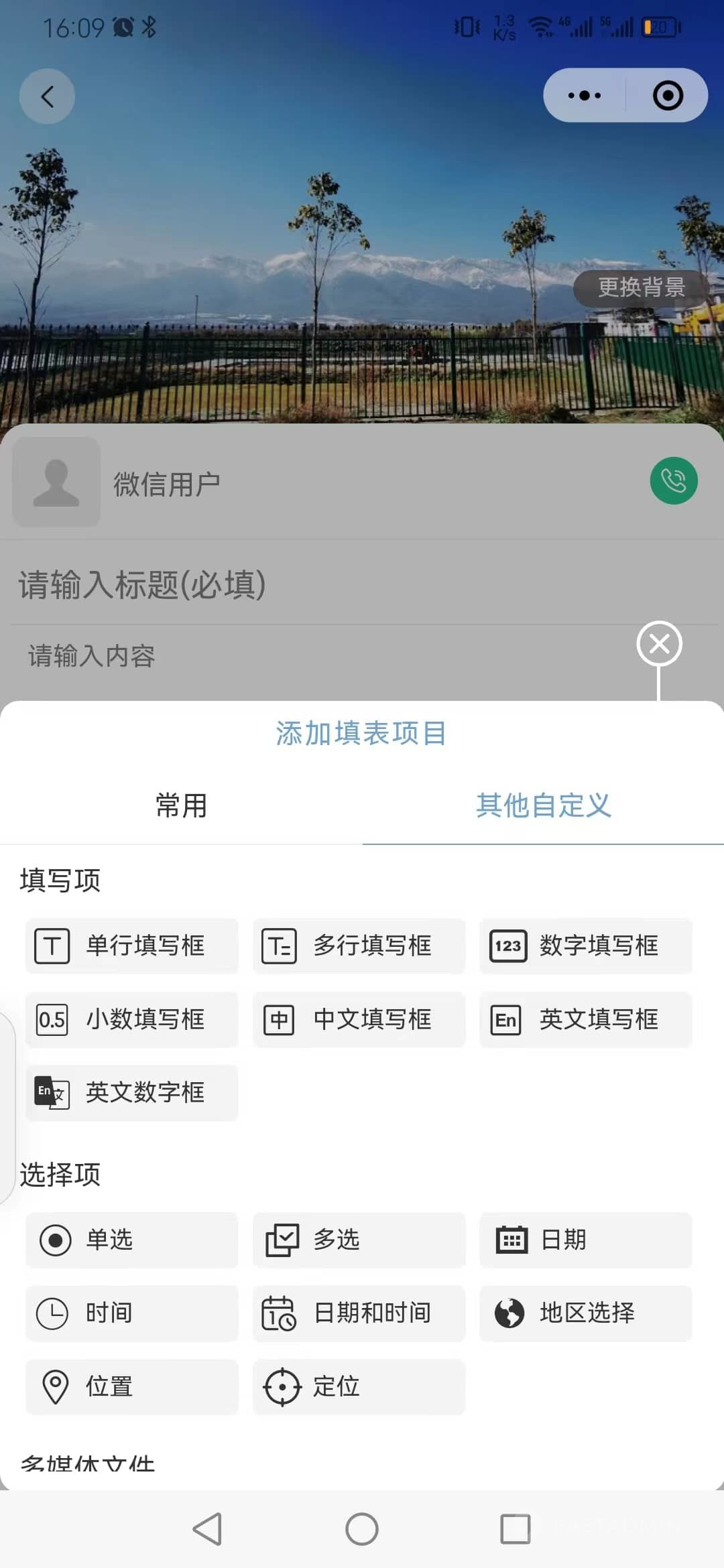The height and width of the screenshot is (1568, 724).
Task: Insert a 时间 picker item
Action: click(x=132, y=1313)
